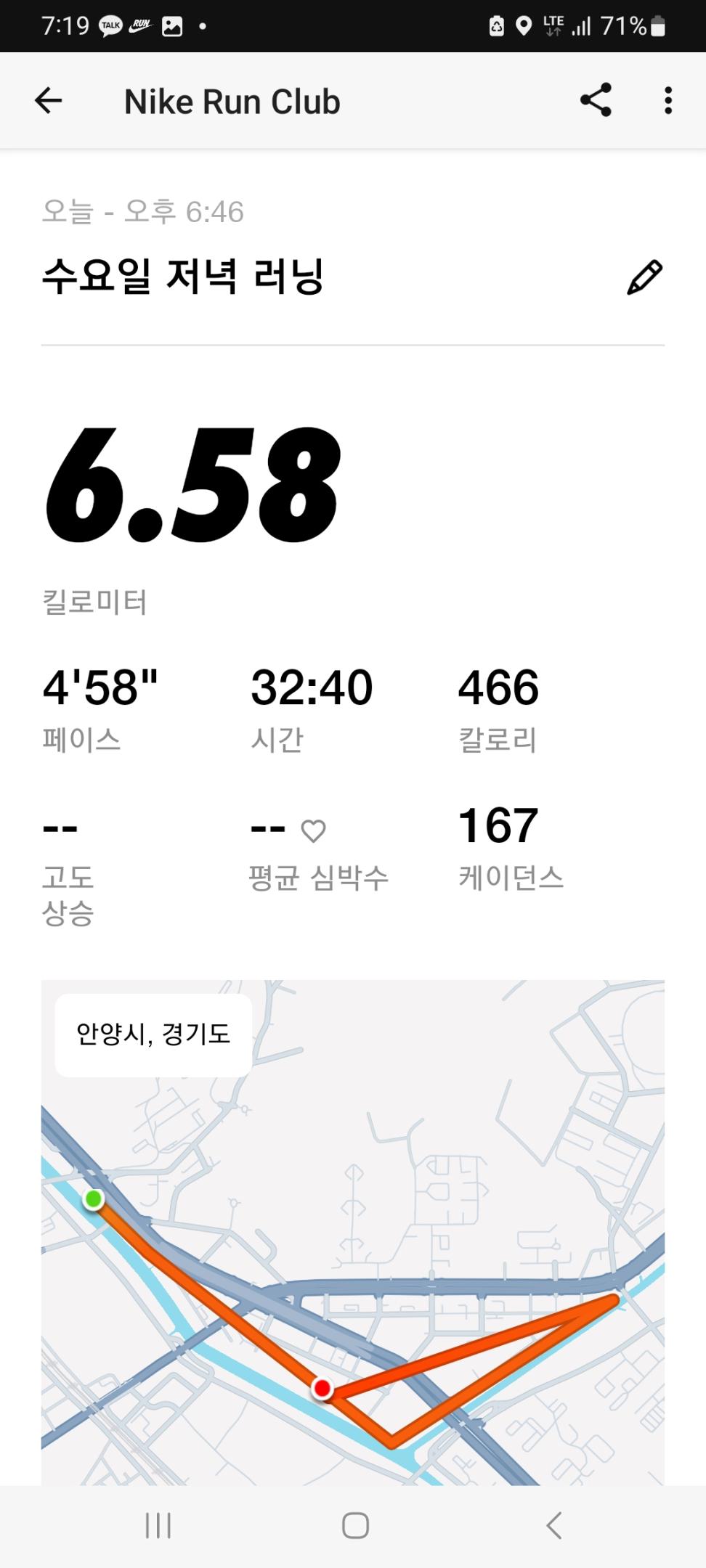Image resolution: width=706 pixels, height=1568 pixels.
Task: Tap the system home button
Action: pos(355,1525)
